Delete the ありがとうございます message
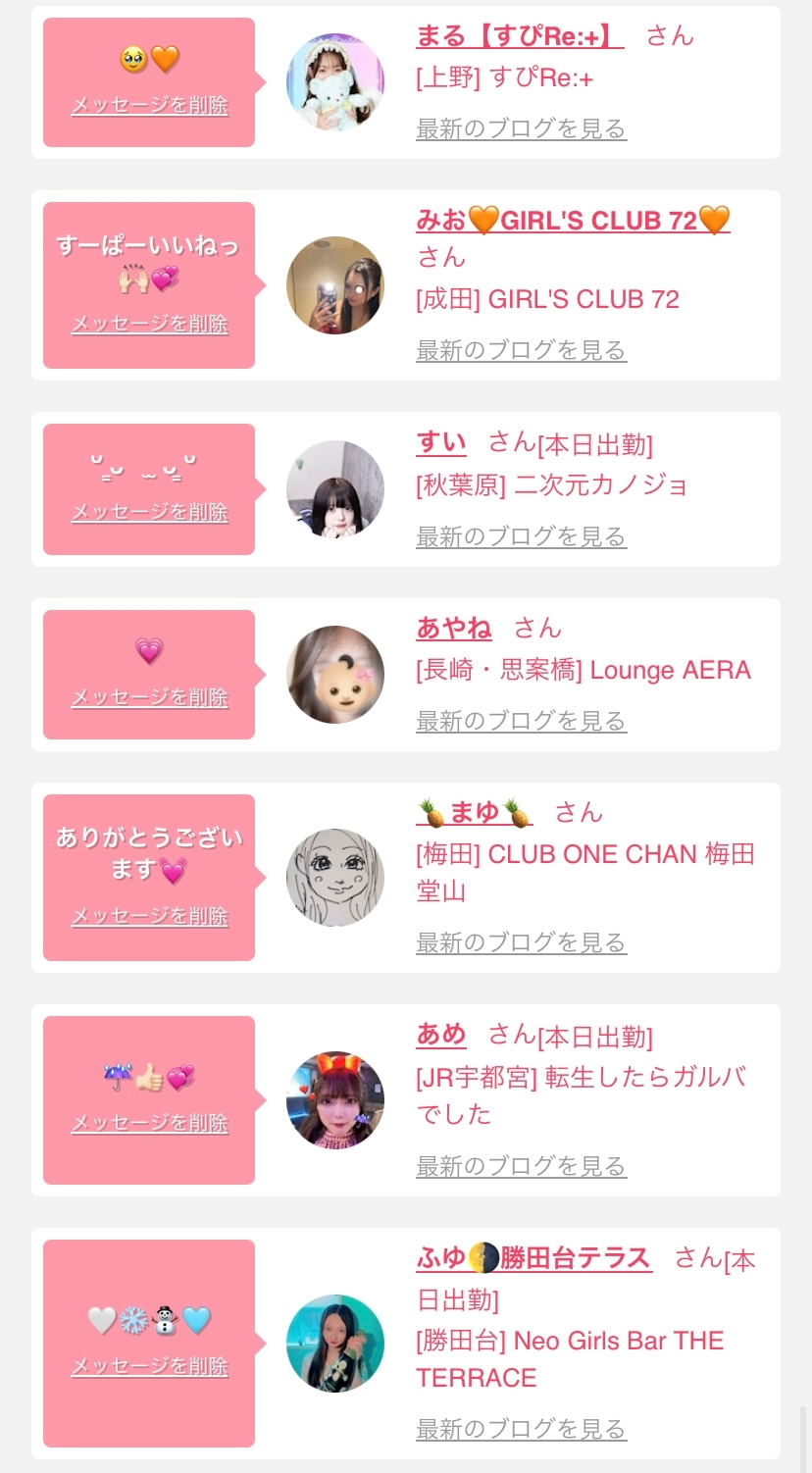The height and width of the screenshot is (1473, 812). pos(149,917)
